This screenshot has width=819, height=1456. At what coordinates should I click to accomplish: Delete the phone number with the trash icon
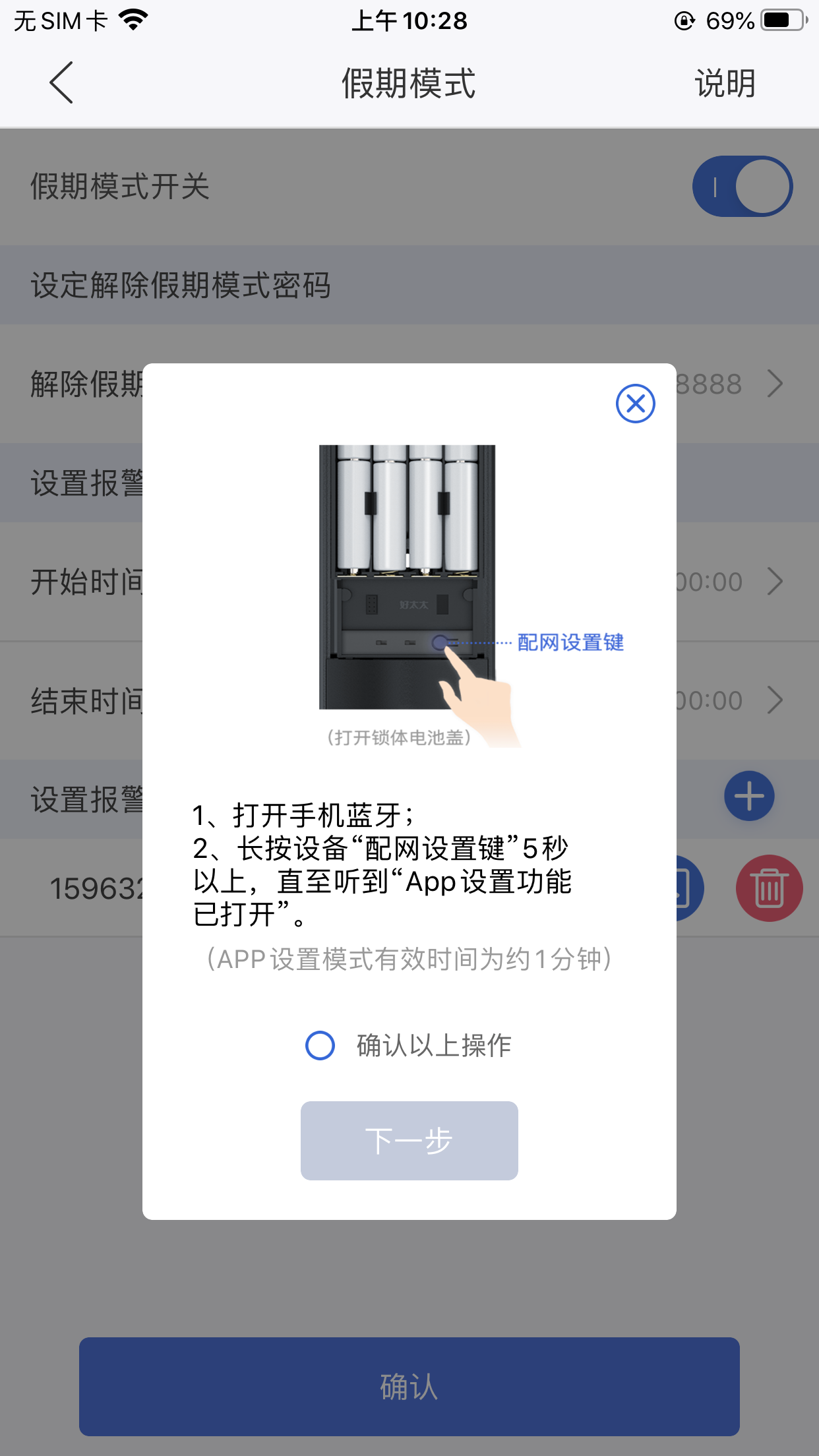click(x=769, y=888)
